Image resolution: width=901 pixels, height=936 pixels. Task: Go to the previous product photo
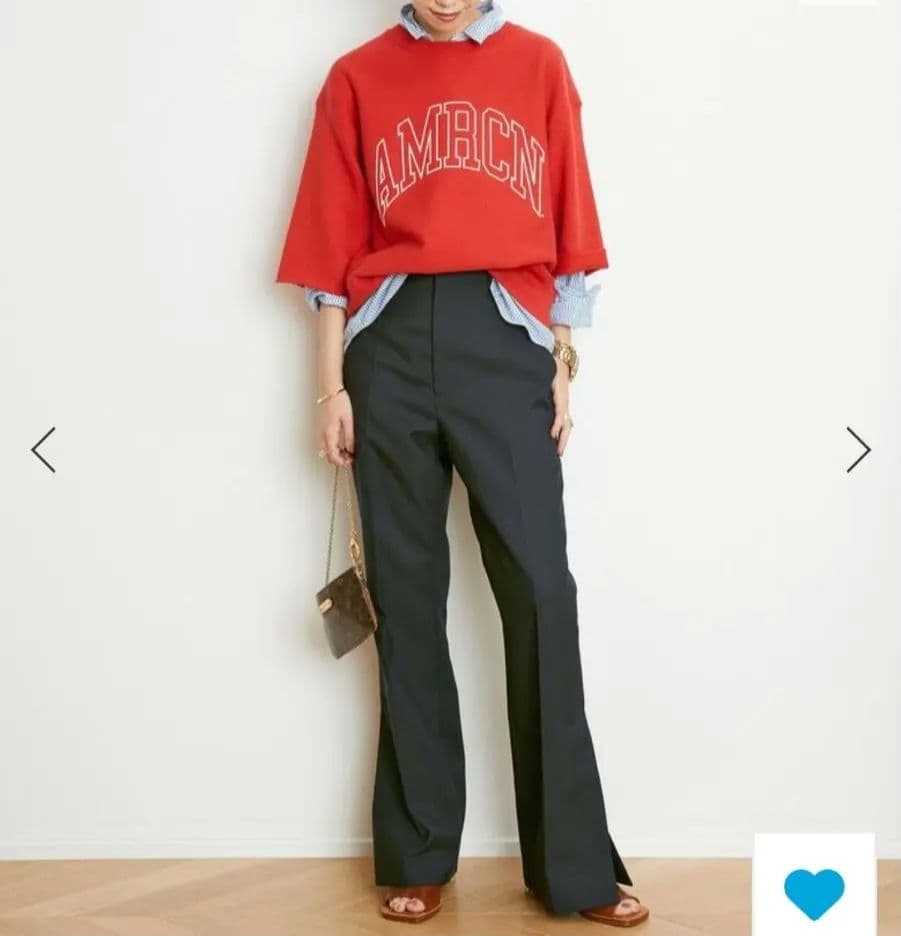pyautogui.click(x=43, y=450)
